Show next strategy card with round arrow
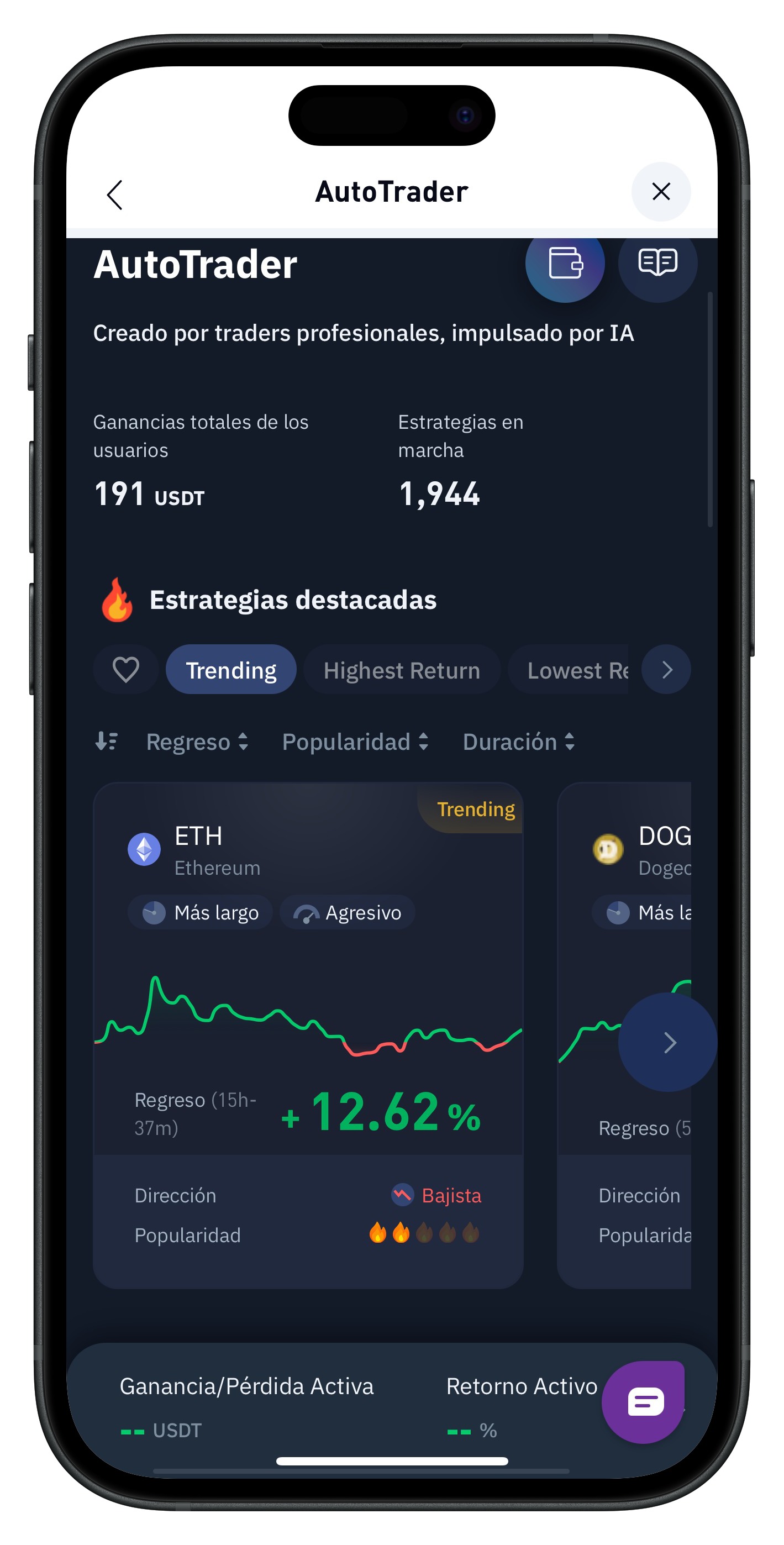Screen dimensions: 784x1545 pos(668,1042)
